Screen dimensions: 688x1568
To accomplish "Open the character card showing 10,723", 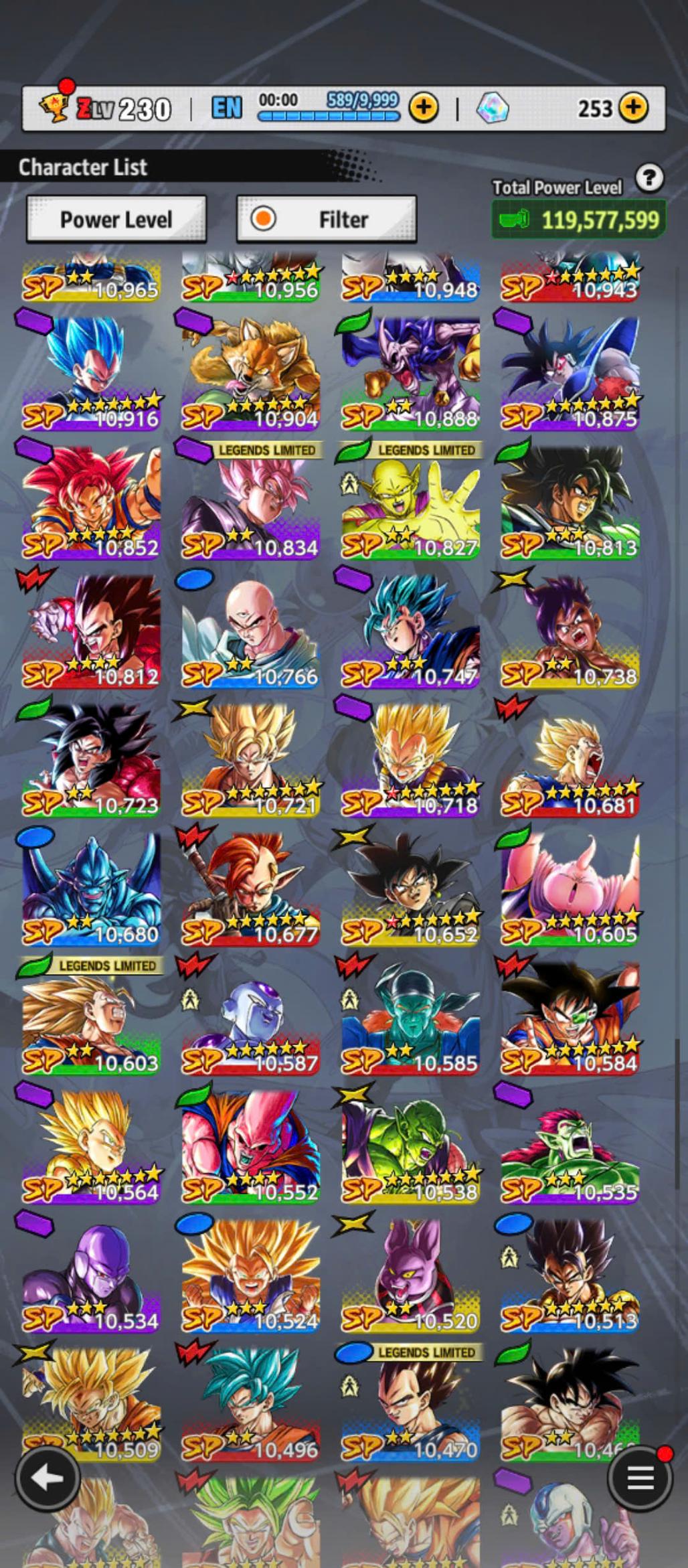I will pyautogui.click(x=92, y=760).
